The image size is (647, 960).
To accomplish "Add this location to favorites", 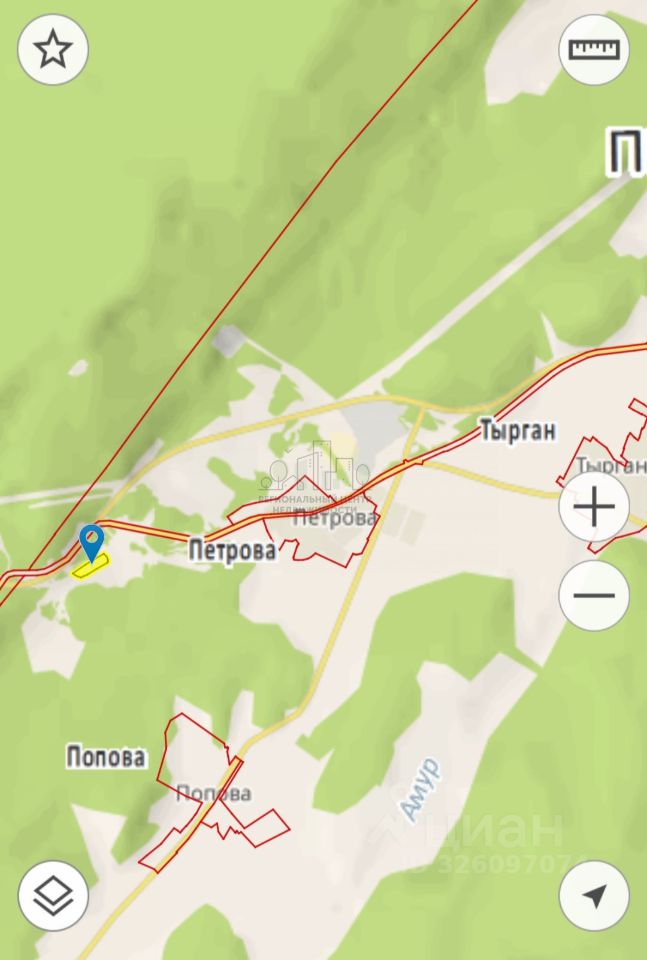I will pyautogui.click(x=53, y=49).
